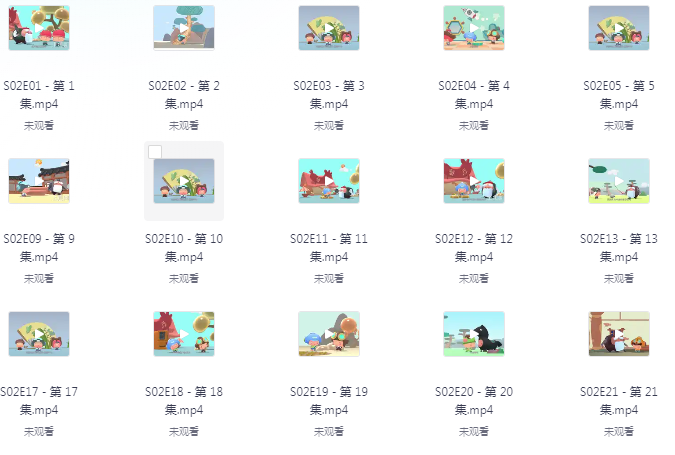Play the S02E10 - 第 10 集 video
Viewport: 675px width, 455px height.
(x=184, y=181)
